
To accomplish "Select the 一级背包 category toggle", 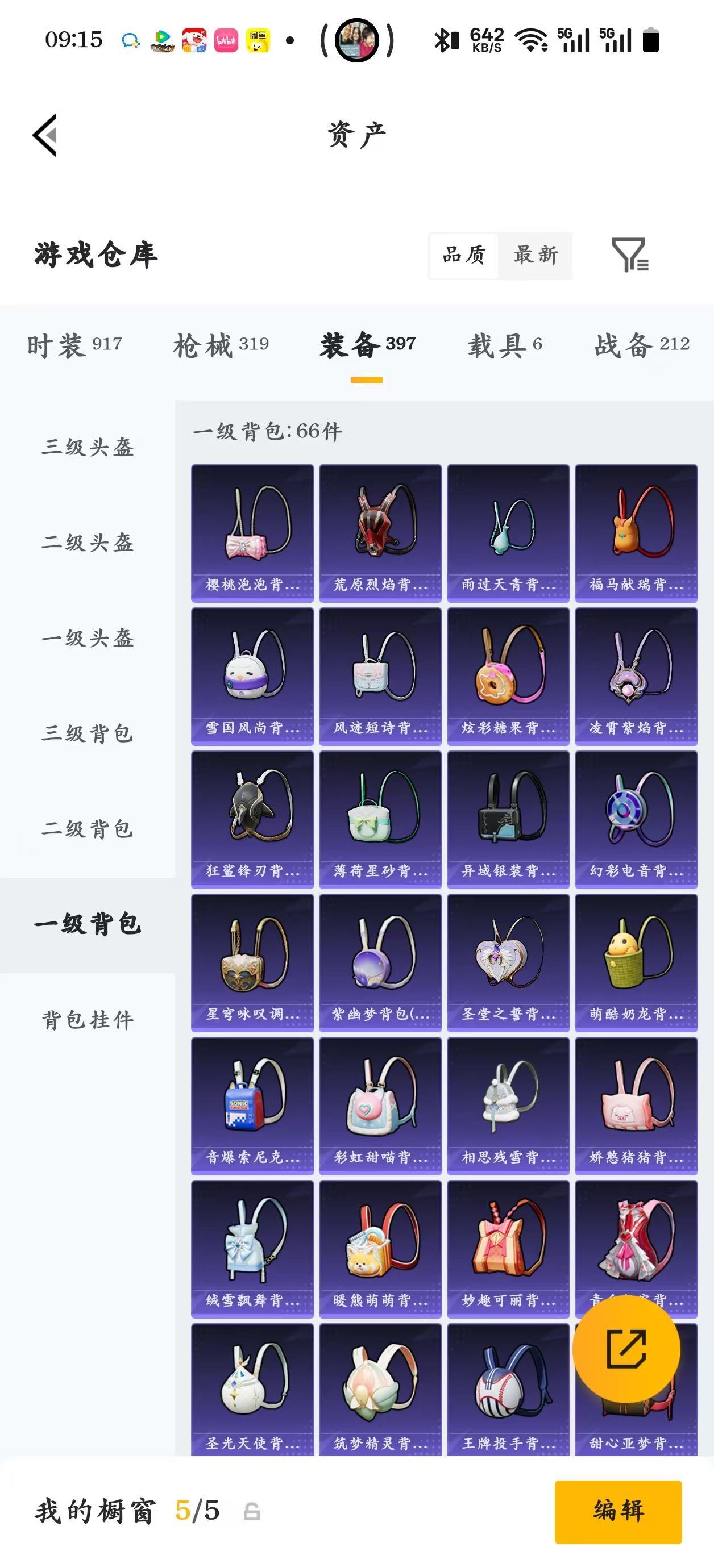I will (x=87, y=923).
